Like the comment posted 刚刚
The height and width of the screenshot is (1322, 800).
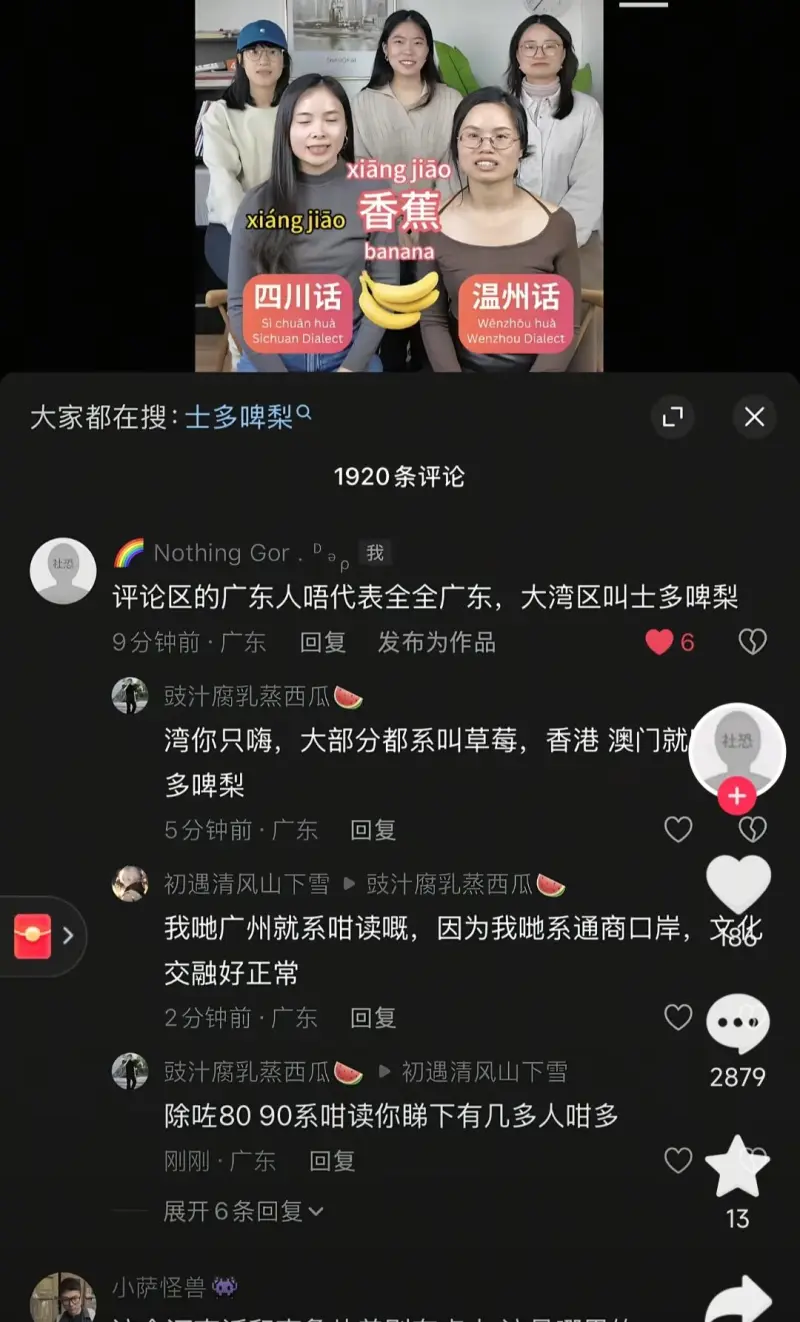(x=678, y=1160)
